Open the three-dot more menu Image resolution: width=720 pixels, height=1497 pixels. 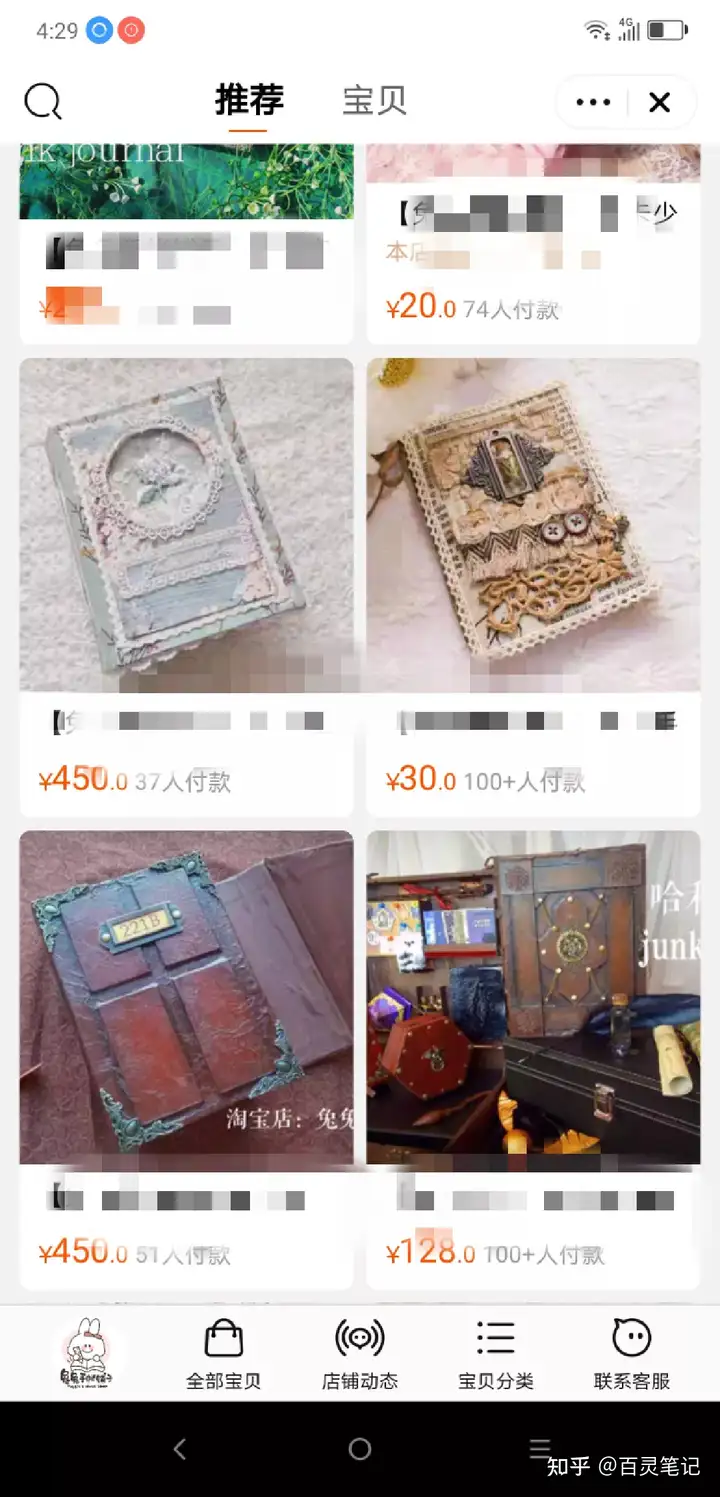[593, 102]
